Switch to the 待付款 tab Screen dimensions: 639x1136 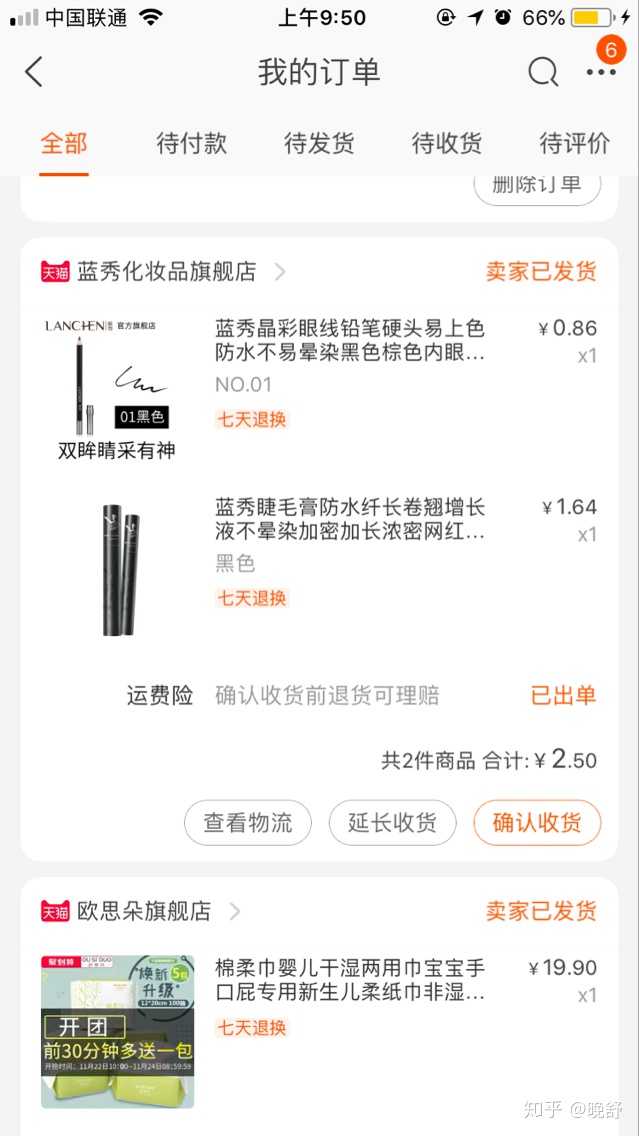(192, 143)
